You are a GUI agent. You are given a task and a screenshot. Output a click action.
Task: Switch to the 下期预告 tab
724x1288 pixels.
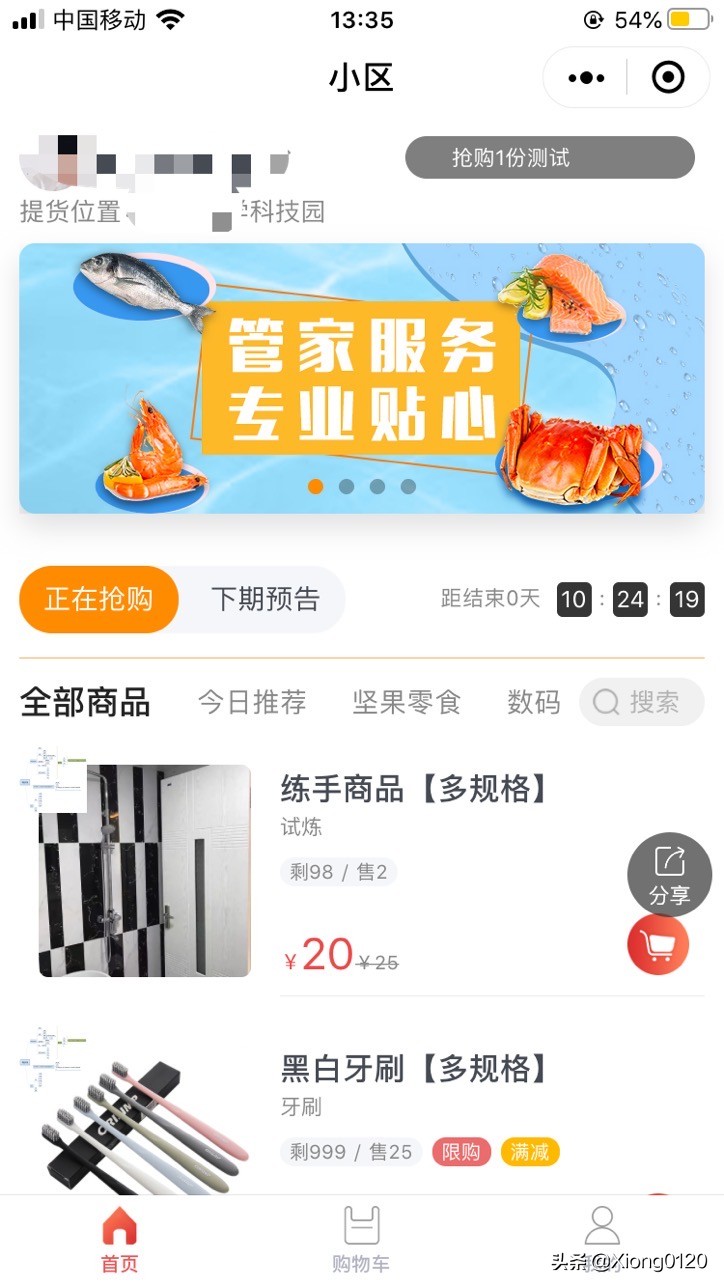tap(263, 598)
